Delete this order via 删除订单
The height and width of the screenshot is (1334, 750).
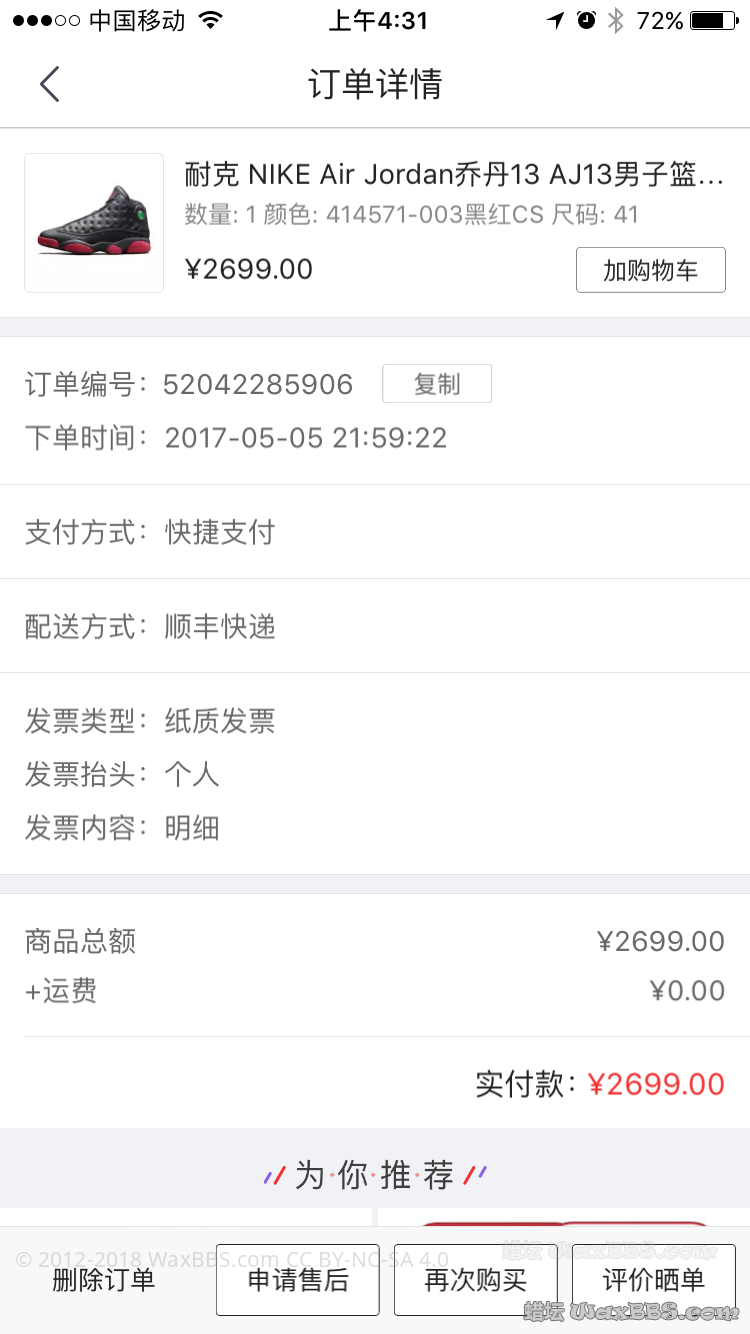pos(104,1280)
